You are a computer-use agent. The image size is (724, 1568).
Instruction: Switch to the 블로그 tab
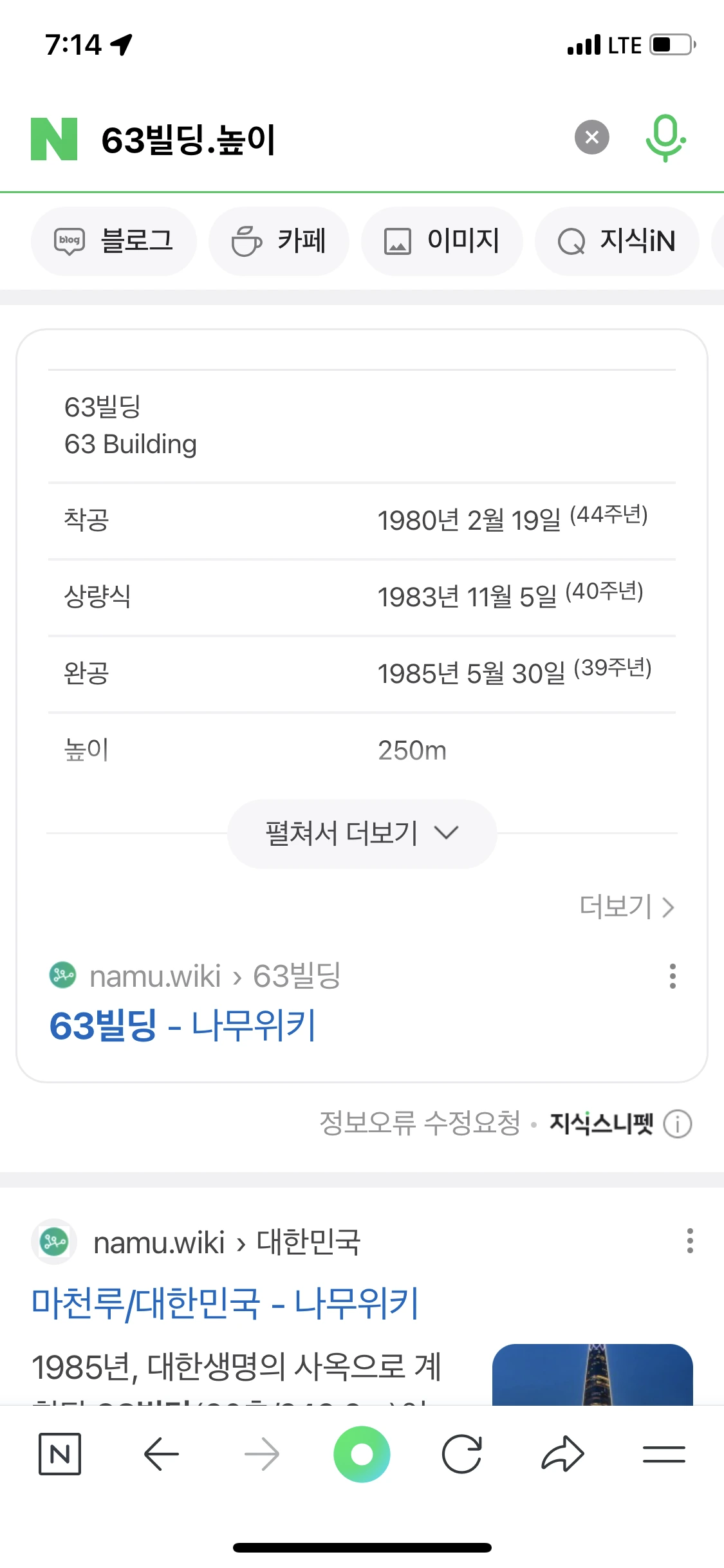click(x=114, y=241)
